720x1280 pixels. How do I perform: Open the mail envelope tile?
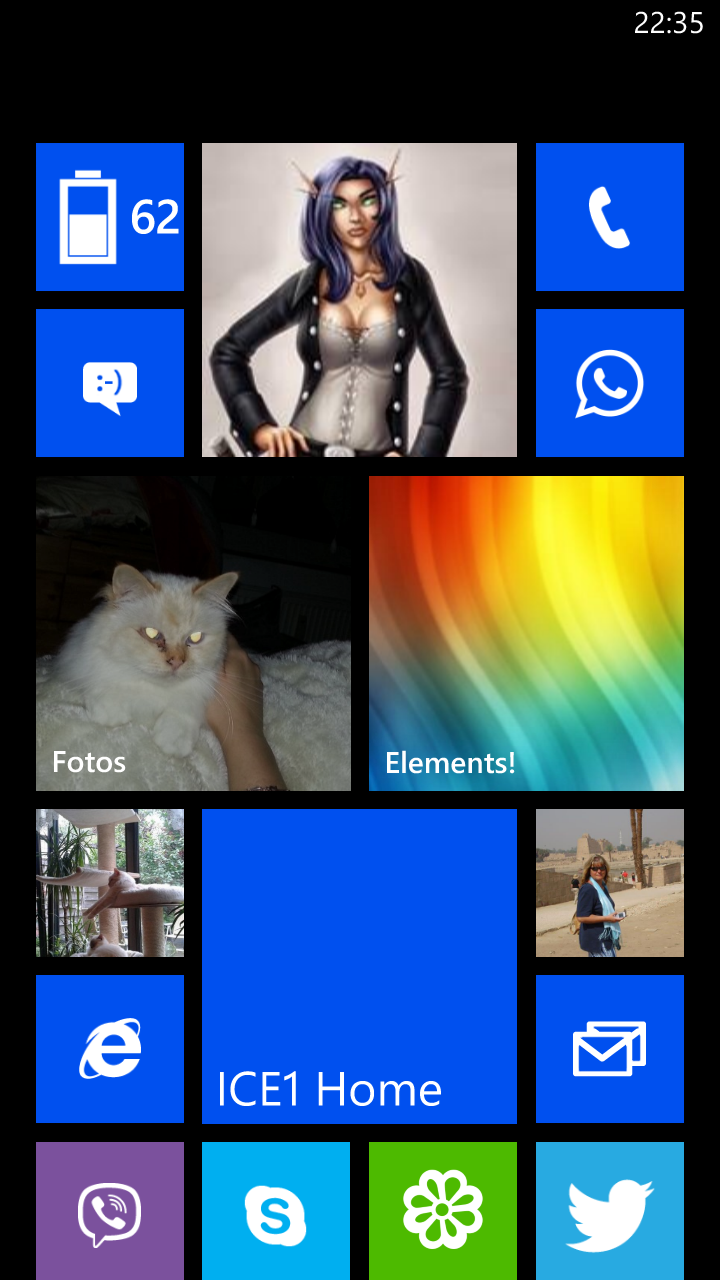(x=610, y=1049)
